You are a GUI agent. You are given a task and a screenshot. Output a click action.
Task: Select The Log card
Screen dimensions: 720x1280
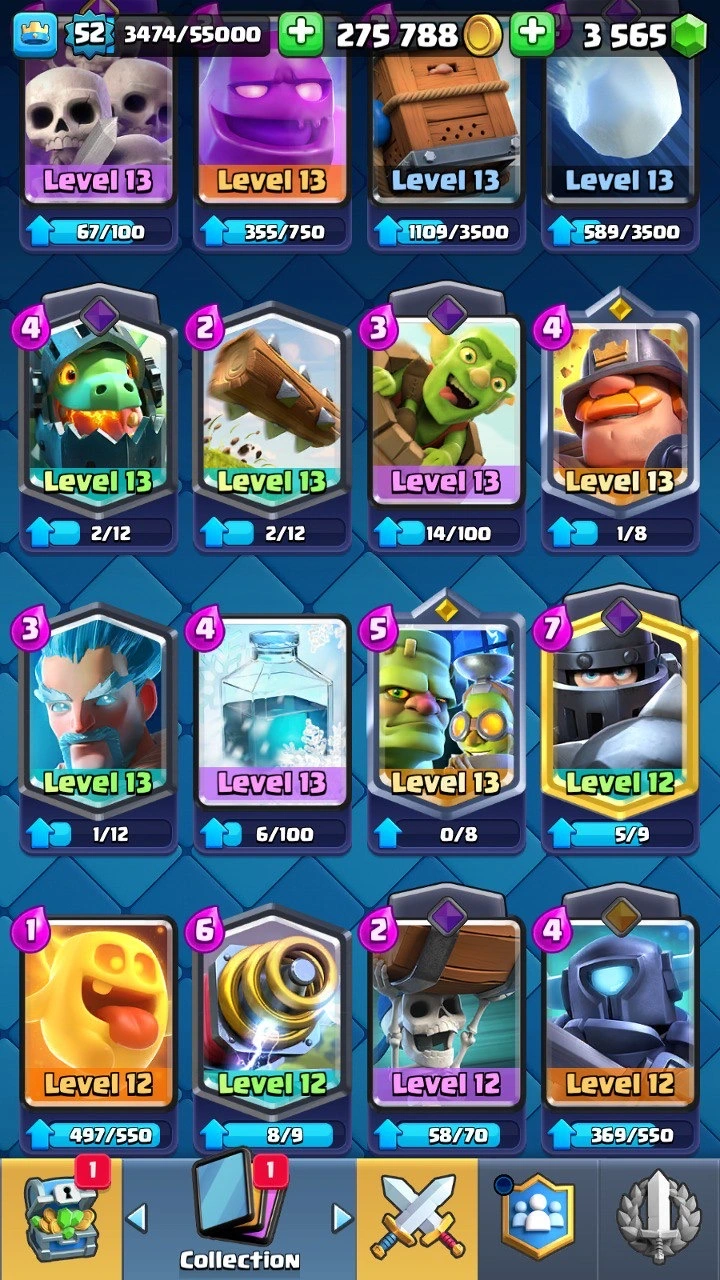click(272, 410)
